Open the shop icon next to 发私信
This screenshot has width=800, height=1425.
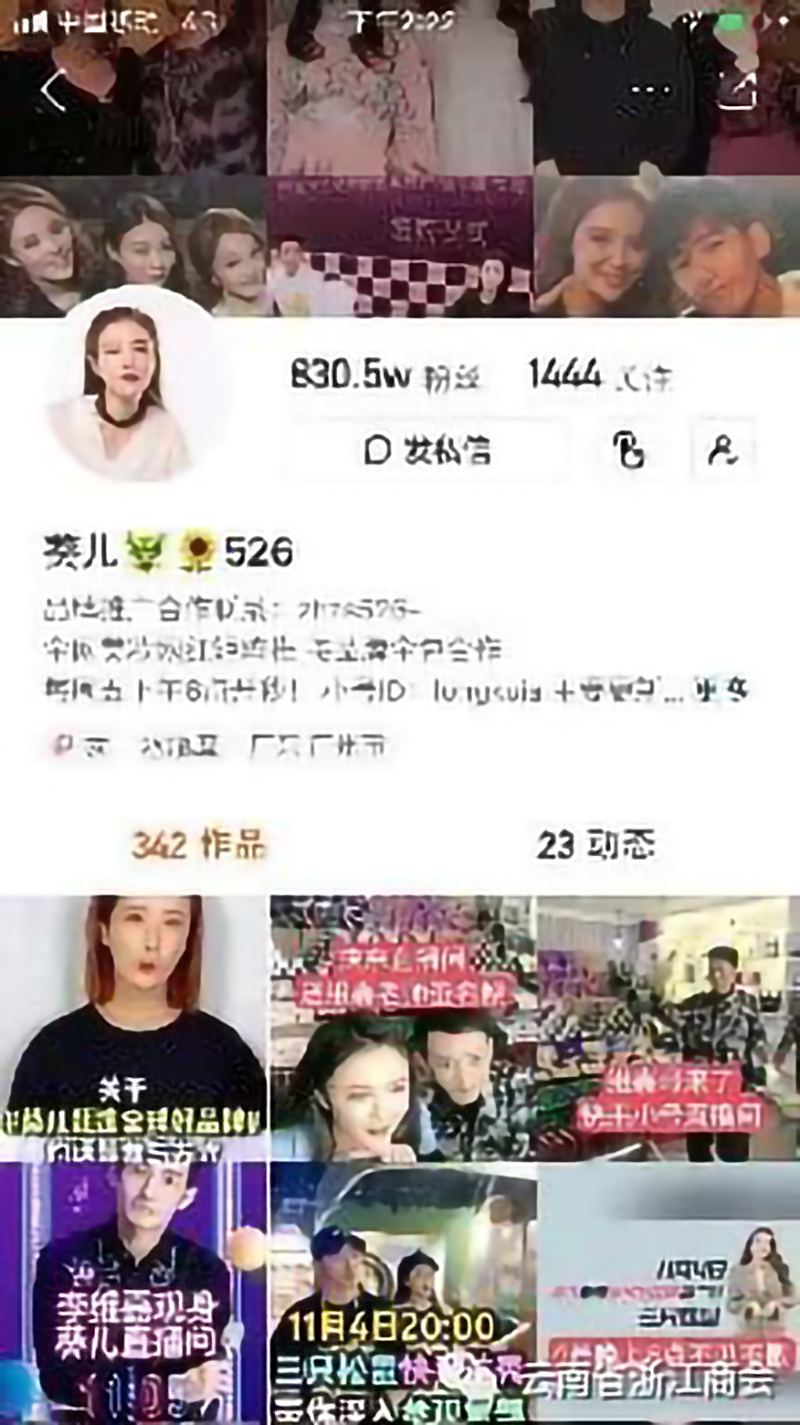click(x=630, y=451)
